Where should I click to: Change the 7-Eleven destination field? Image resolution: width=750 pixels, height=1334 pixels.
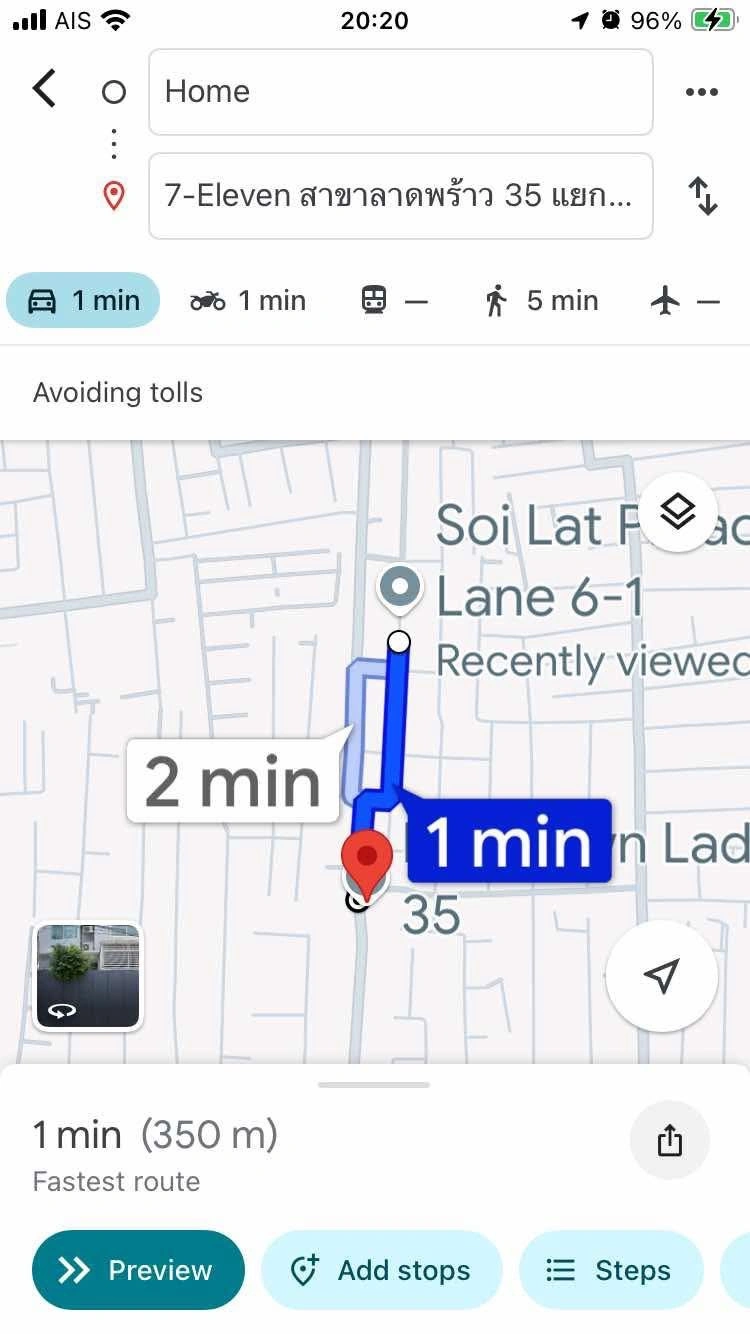point(400,196)
